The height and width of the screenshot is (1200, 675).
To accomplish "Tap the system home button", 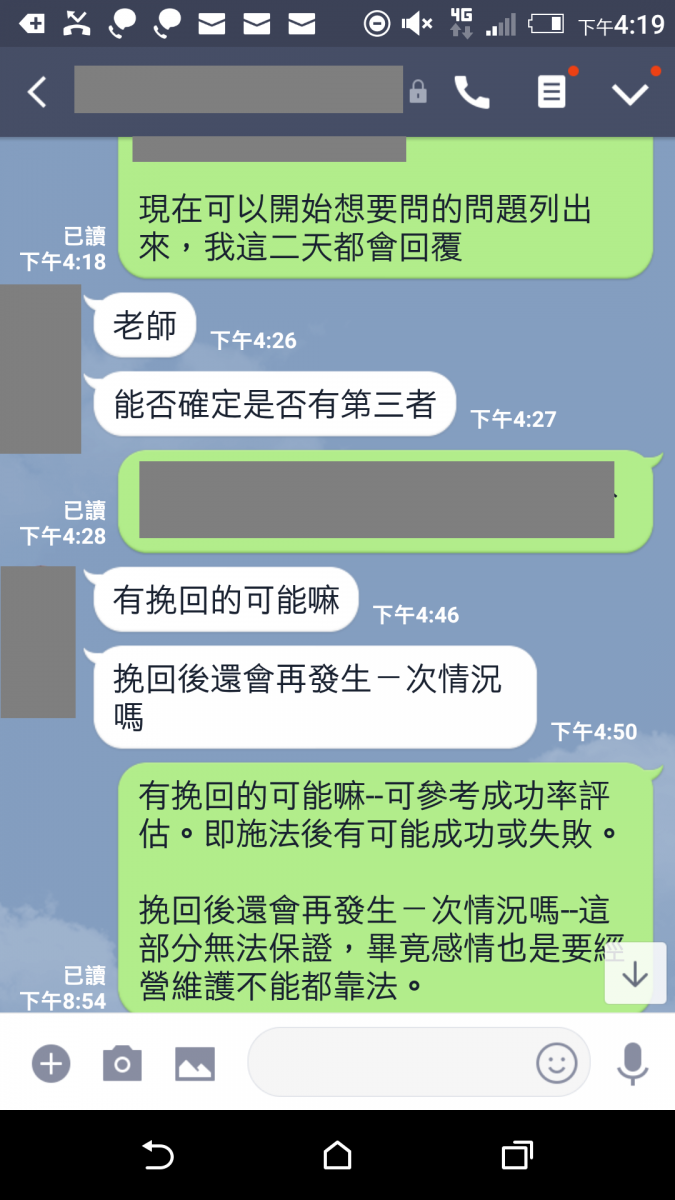I will [337, 1156].
